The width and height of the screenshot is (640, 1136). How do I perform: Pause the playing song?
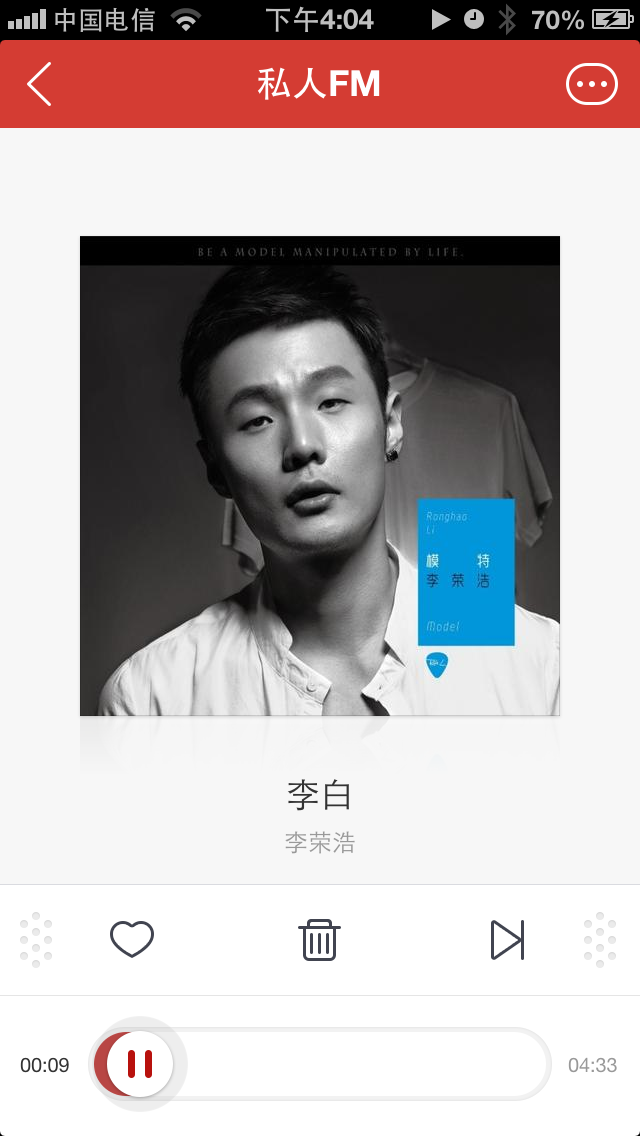click(x=140, y=1064)
